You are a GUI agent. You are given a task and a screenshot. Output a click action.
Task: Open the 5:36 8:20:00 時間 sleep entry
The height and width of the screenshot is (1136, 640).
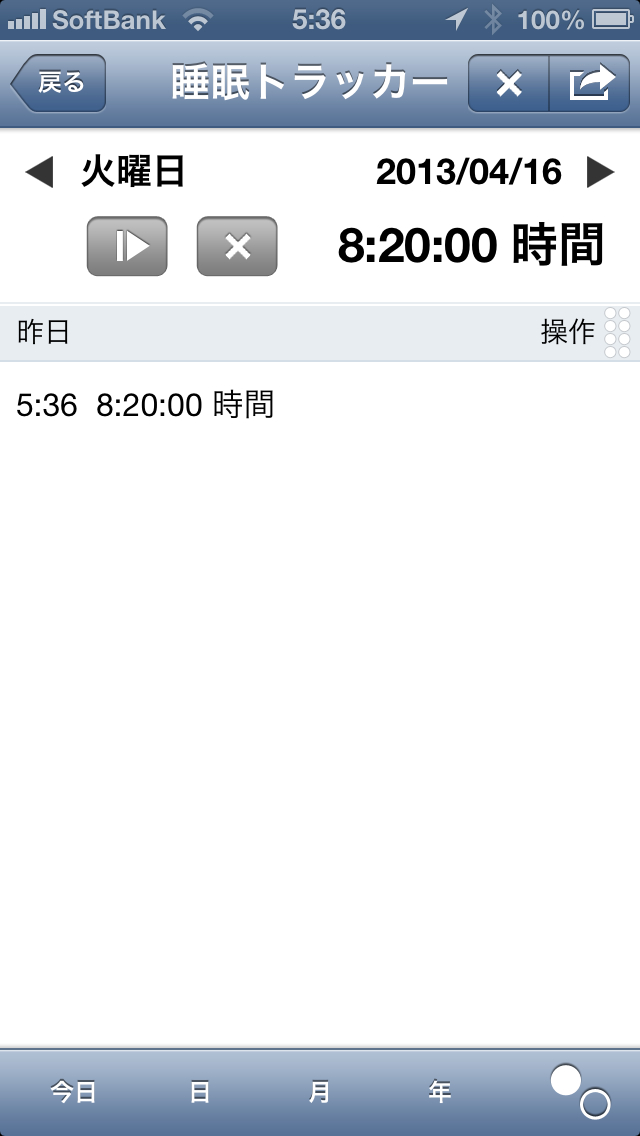point(145,405)
